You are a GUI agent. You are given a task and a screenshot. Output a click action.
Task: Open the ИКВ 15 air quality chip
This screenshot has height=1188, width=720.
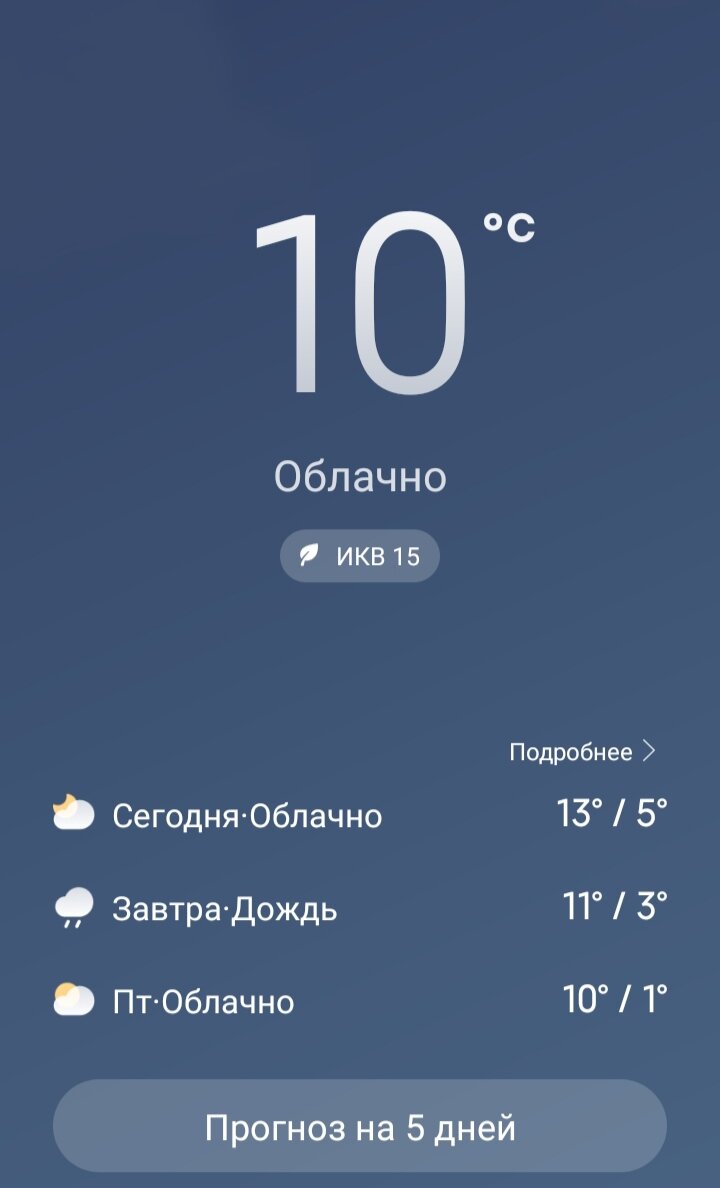point(359,556)
